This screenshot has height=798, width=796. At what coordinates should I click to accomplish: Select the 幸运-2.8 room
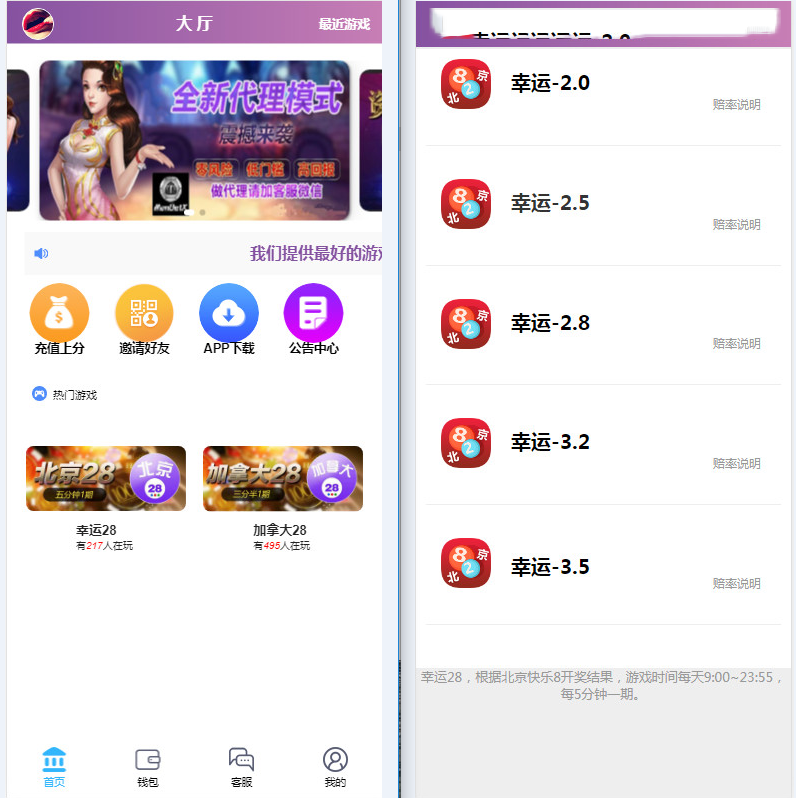[549, 323]
